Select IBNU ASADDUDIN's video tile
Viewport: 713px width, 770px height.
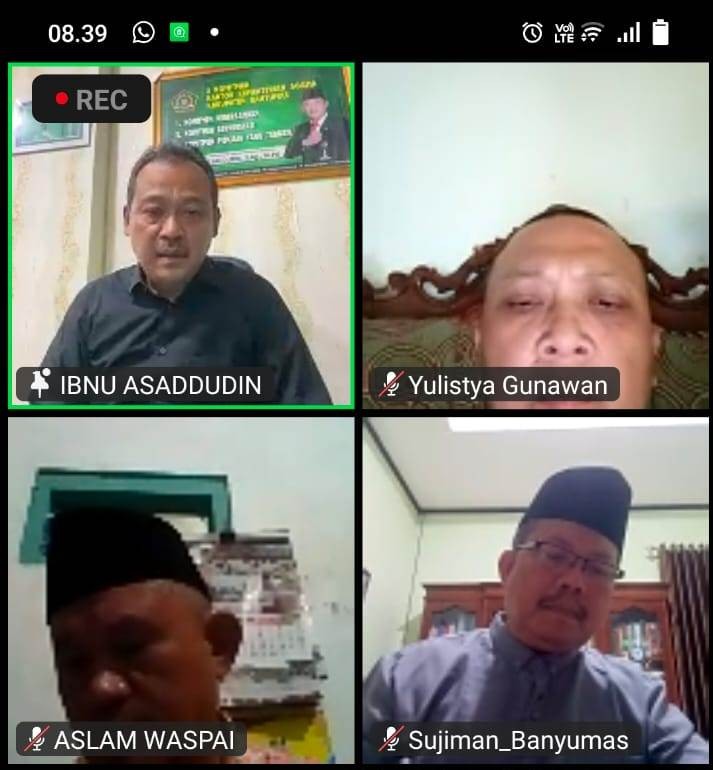(x=181, y=236)
